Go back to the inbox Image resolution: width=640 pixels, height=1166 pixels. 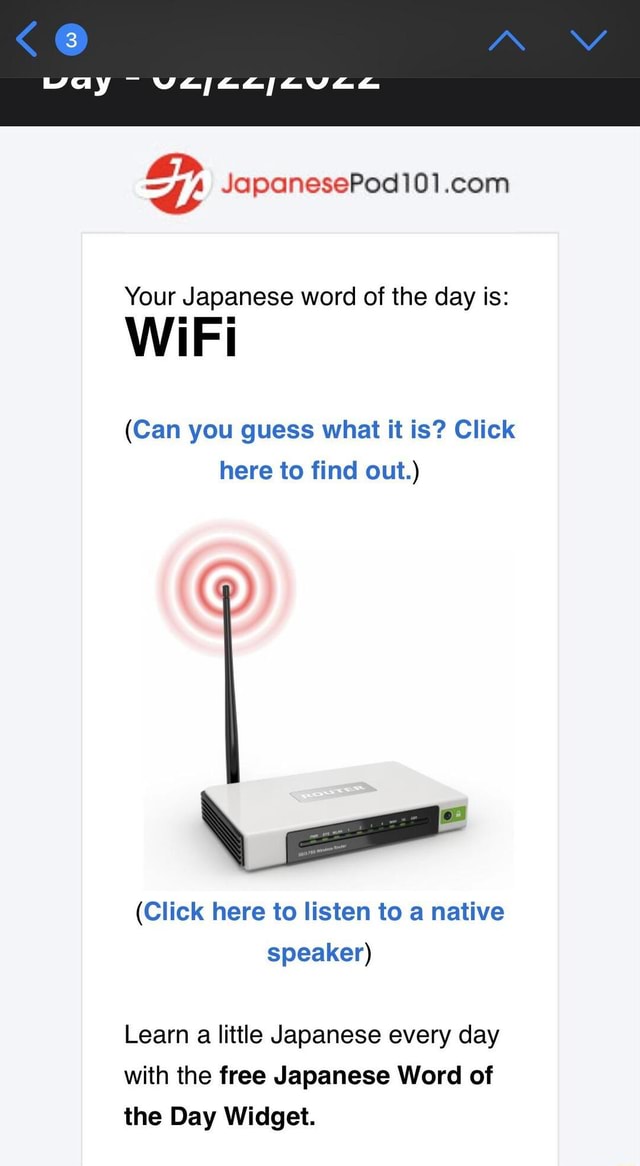(x=30, y=40)
